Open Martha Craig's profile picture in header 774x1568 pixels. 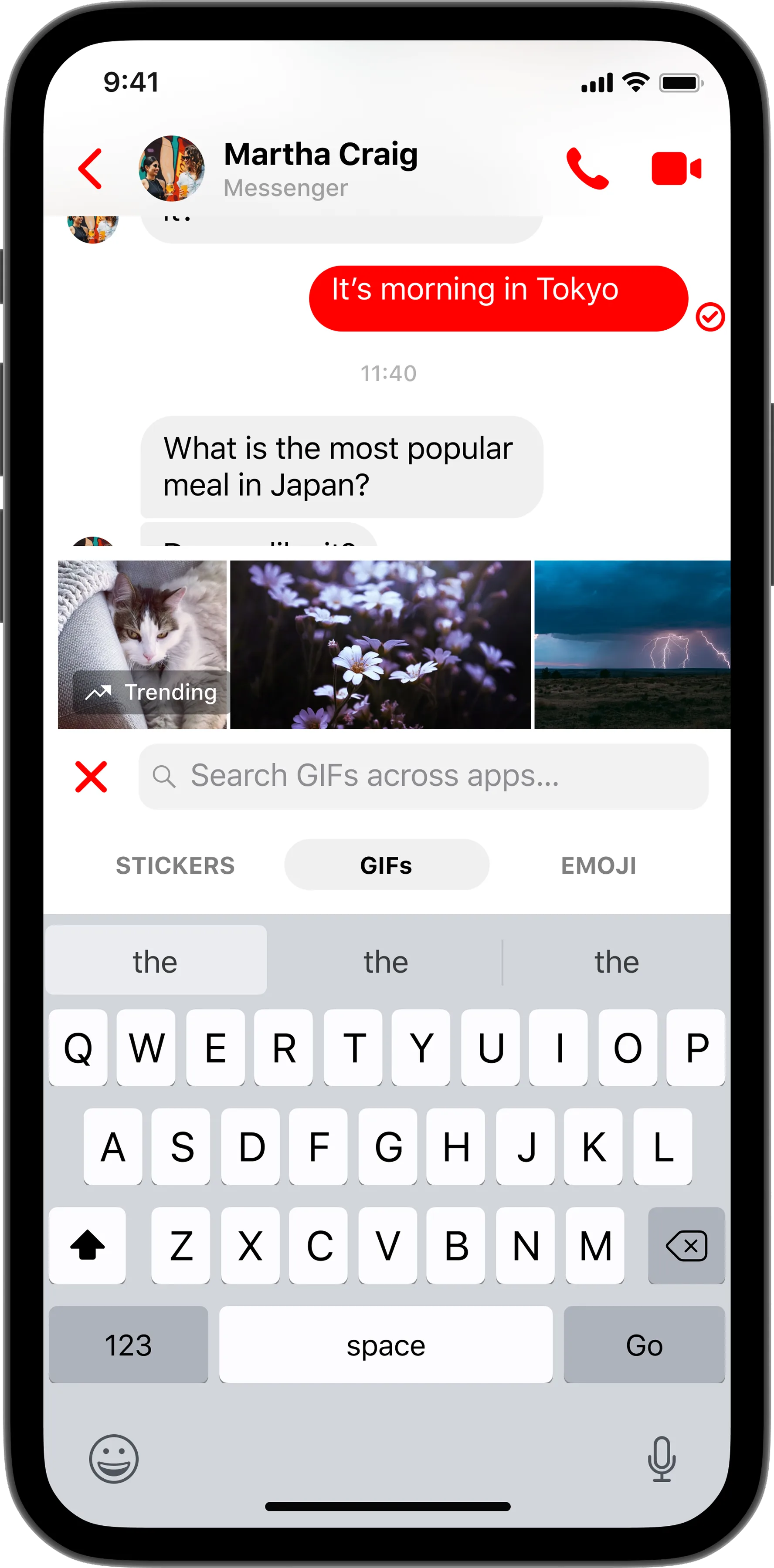pos(171,169)
